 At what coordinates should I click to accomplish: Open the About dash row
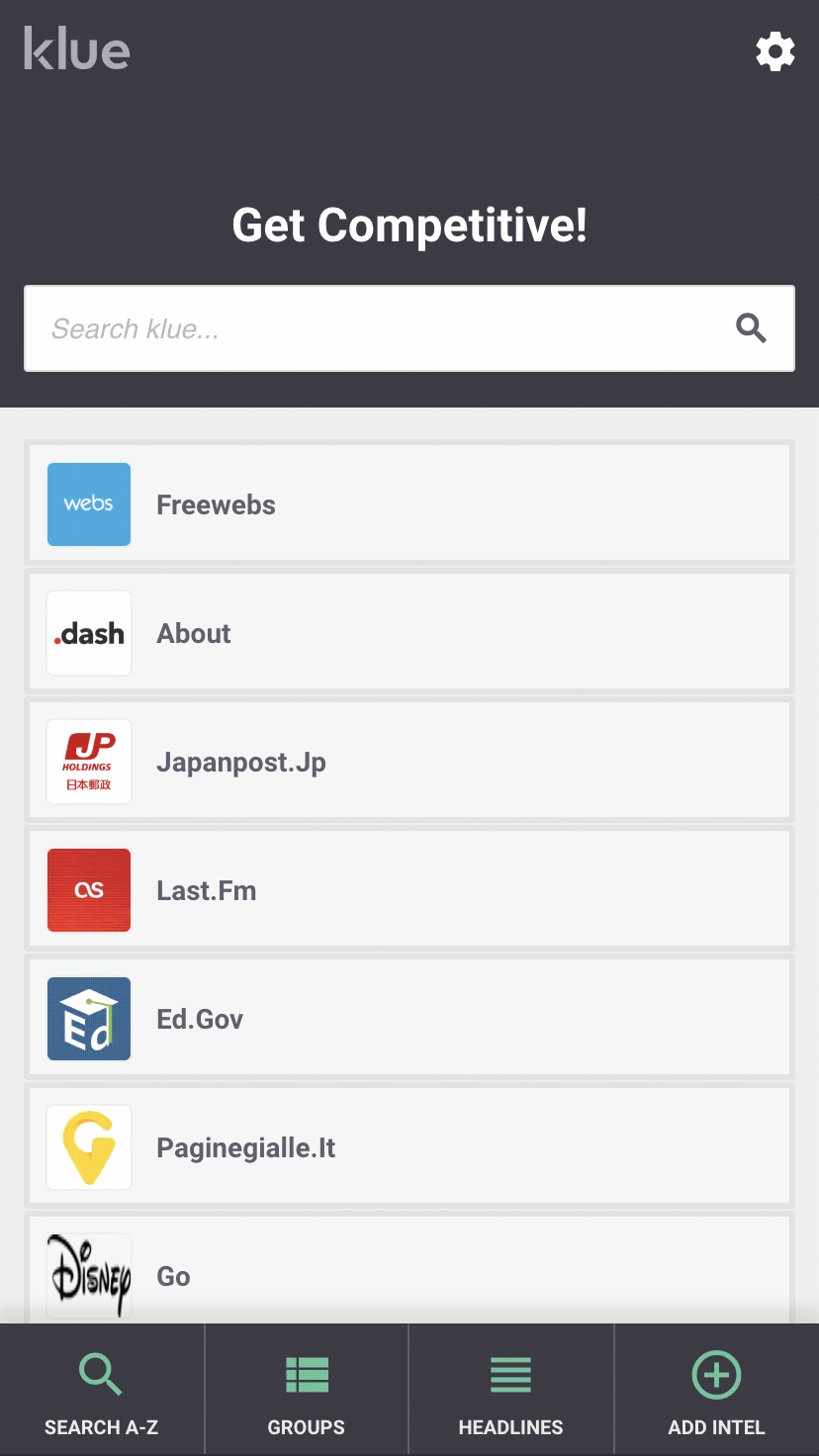(x=409, y=633)
